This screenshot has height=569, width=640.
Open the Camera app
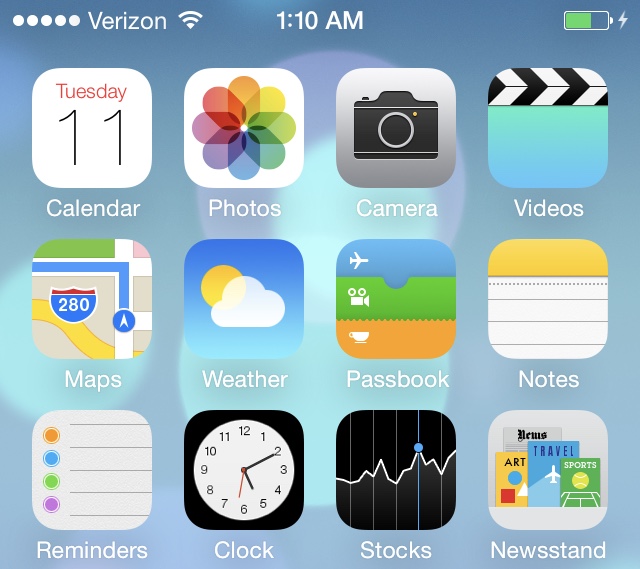(396, 129)
